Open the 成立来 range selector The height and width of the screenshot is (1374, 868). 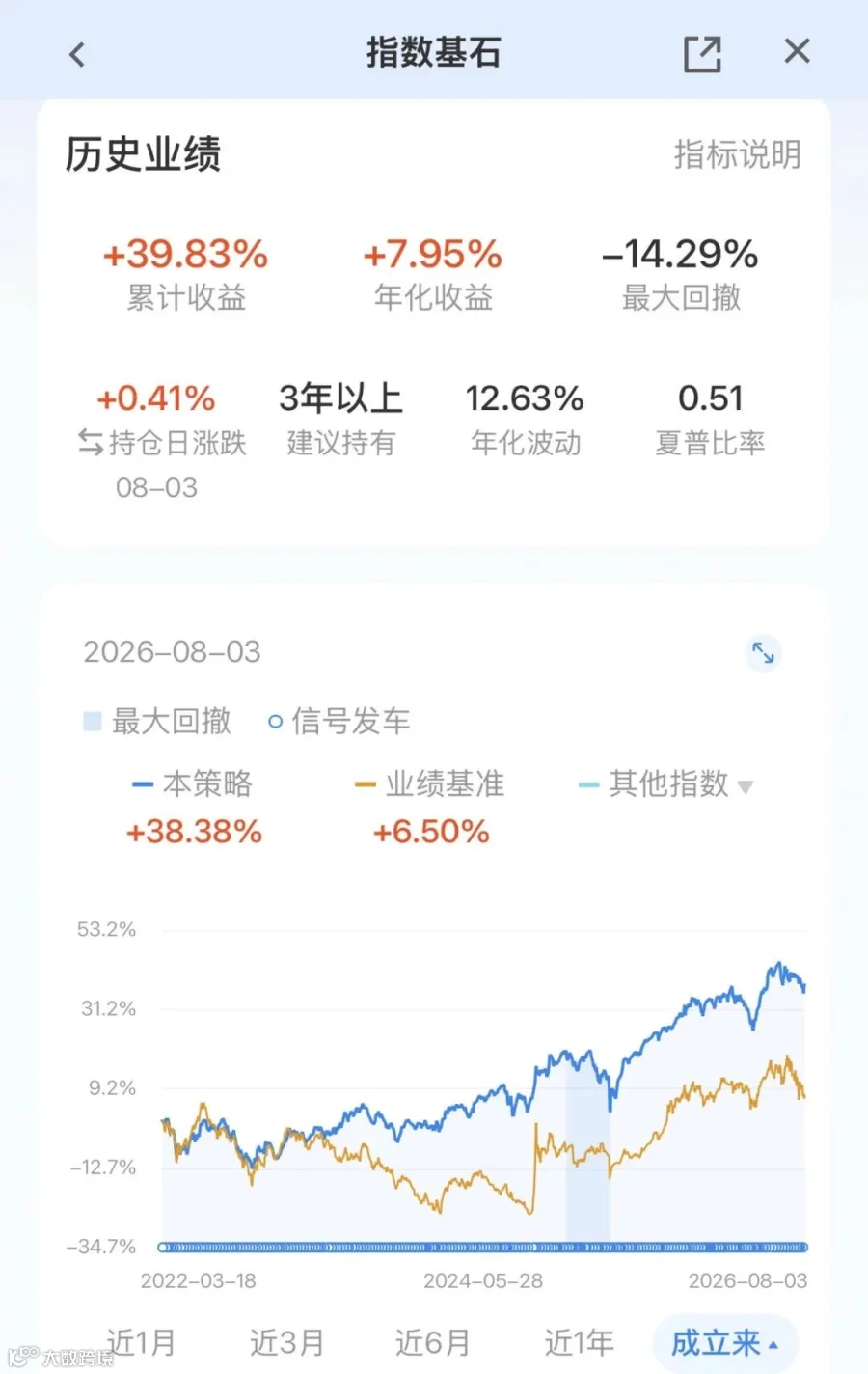coord(725,1342)
